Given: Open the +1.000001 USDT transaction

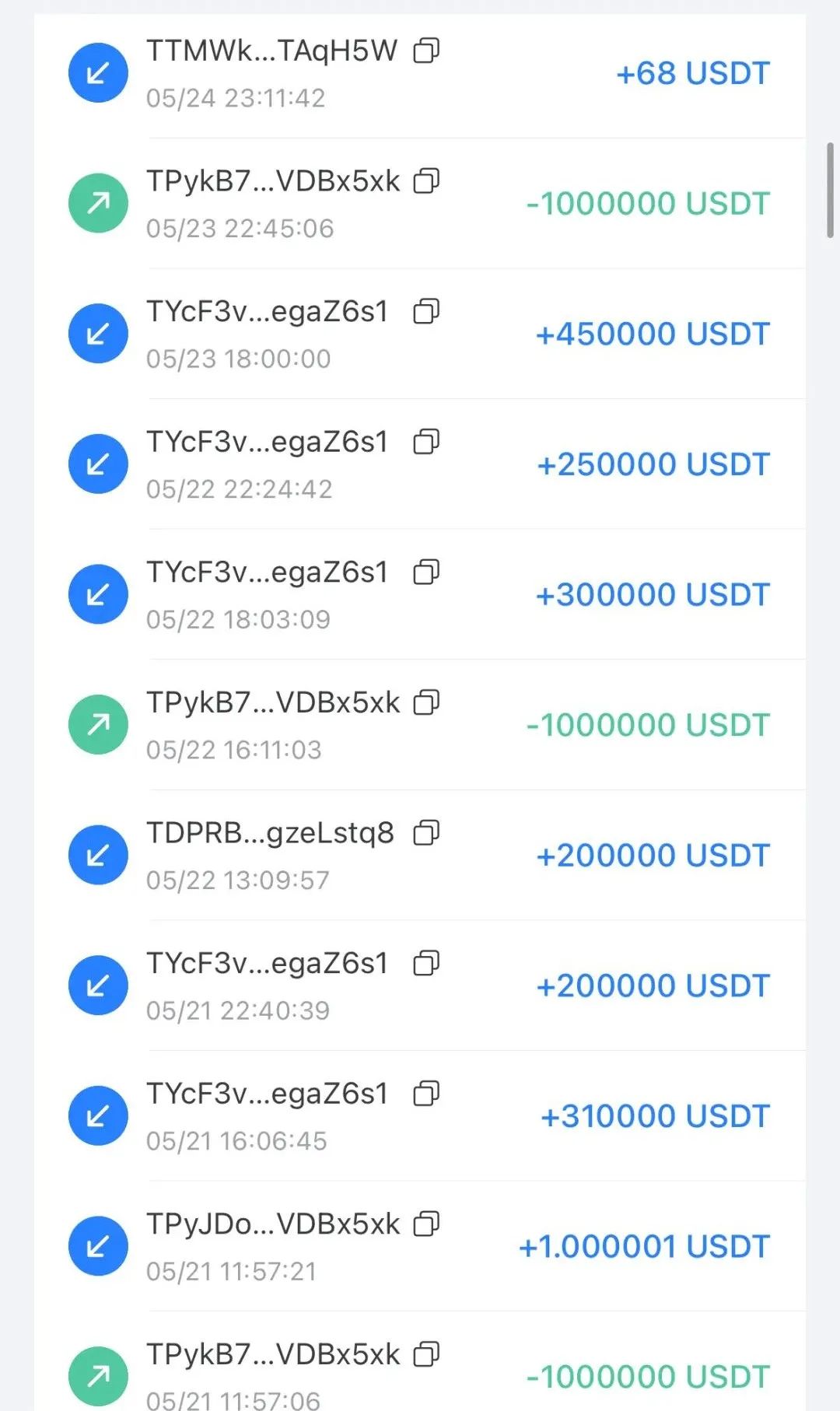Looking at the screenshot, I should (643, 1247).
